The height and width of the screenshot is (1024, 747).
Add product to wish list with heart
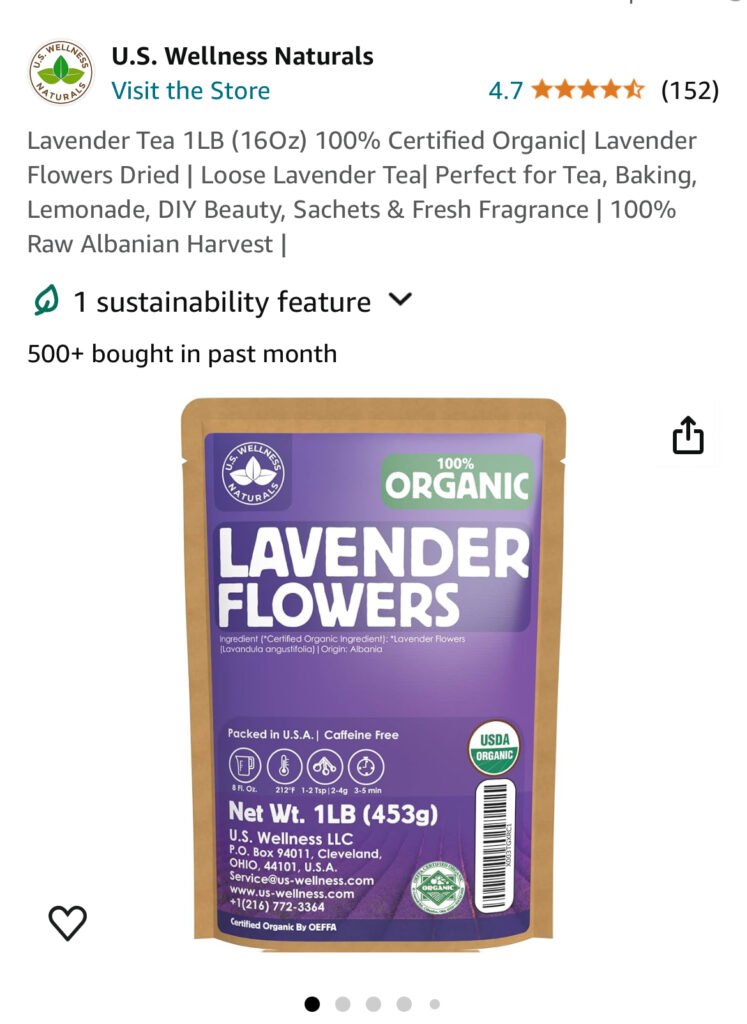pos(68,922)
